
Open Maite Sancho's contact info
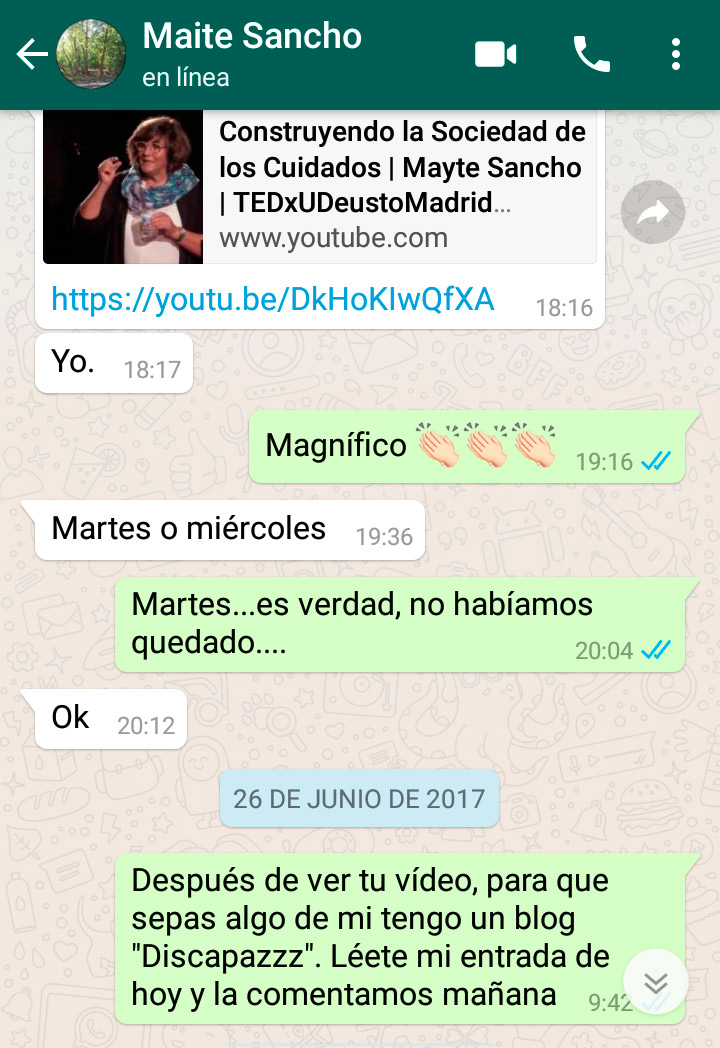click(252, 54)
